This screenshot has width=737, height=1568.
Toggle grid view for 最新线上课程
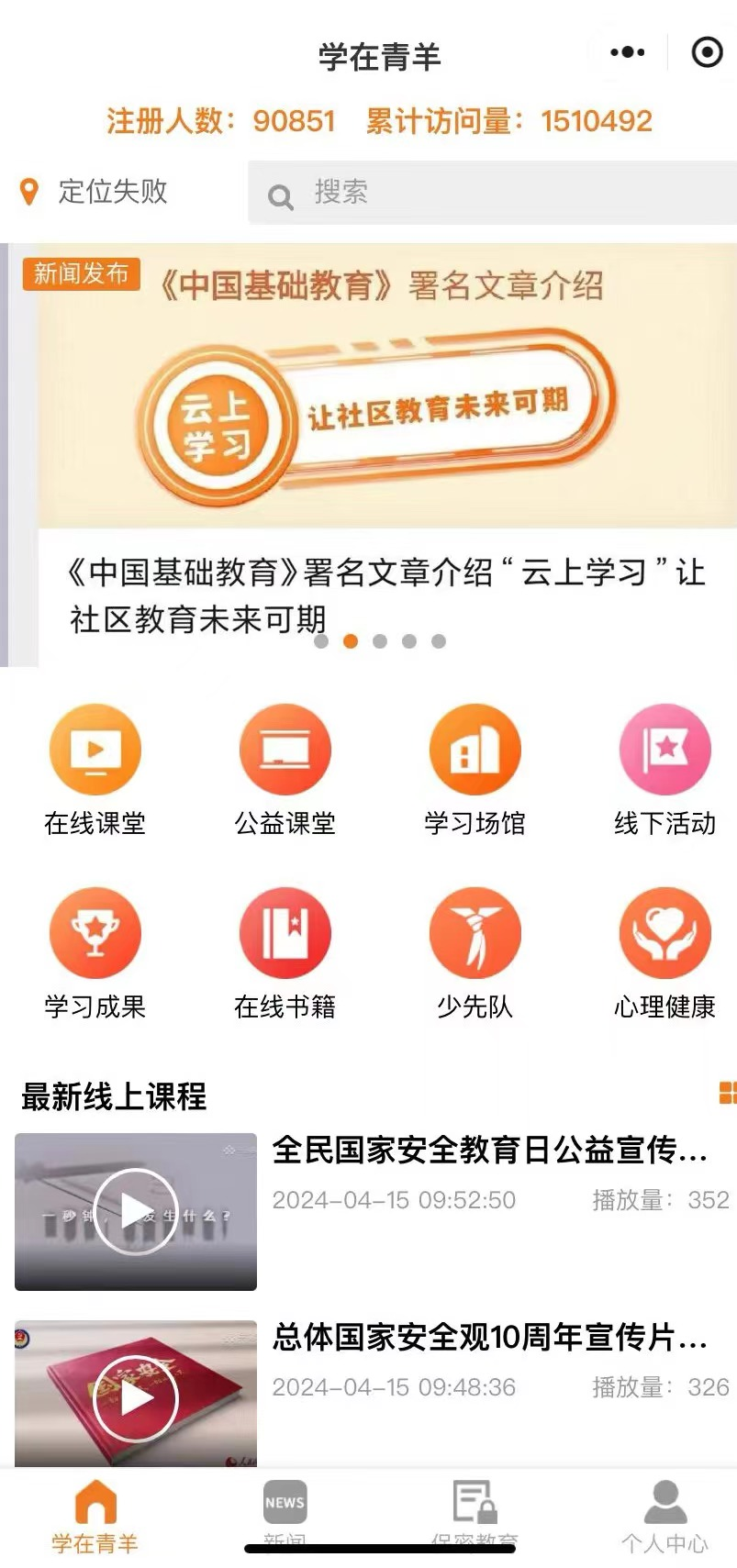click(727, 1092)
